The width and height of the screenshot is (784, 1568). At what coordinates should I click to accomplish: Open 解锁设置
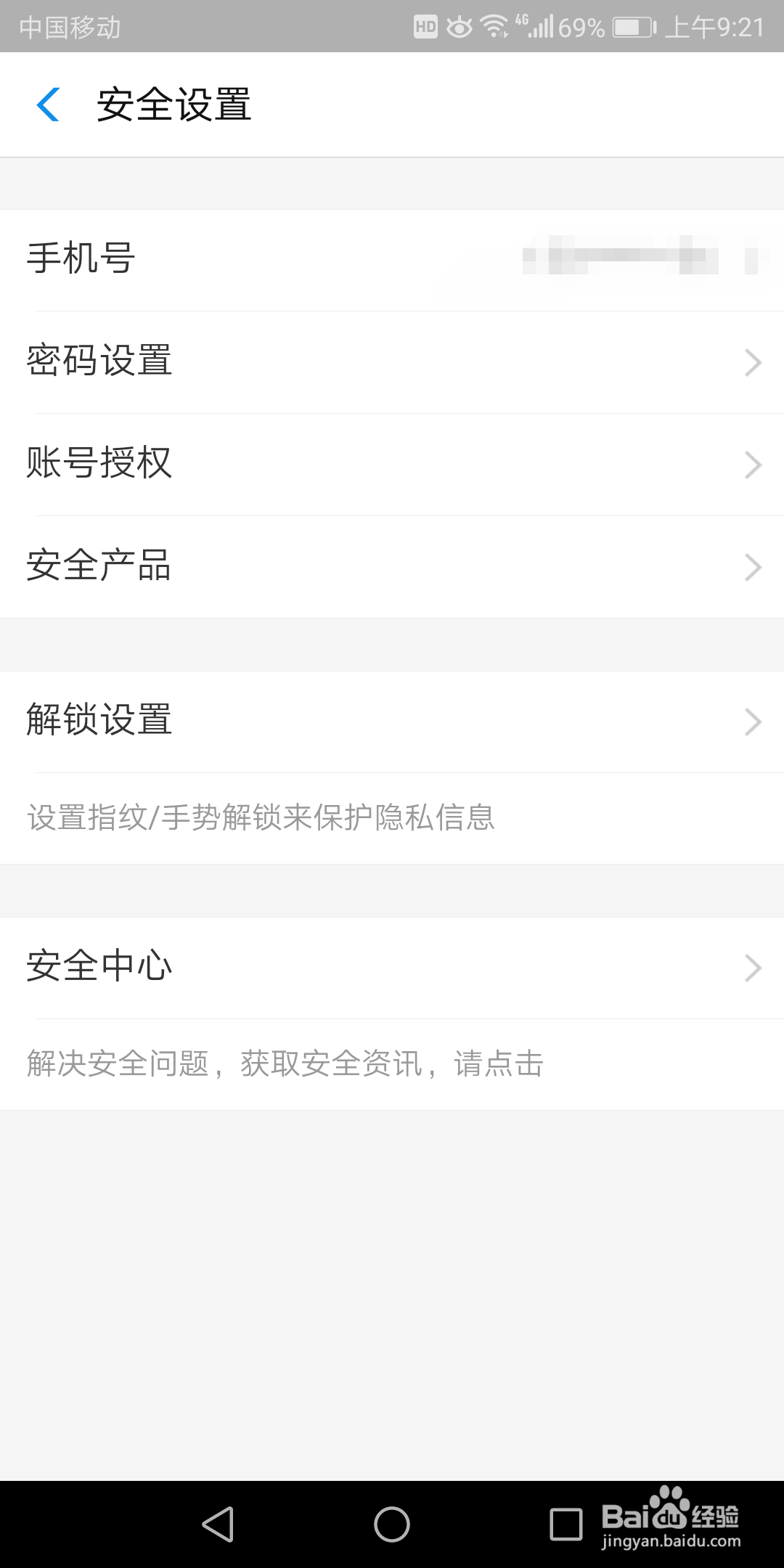[392, 721]
